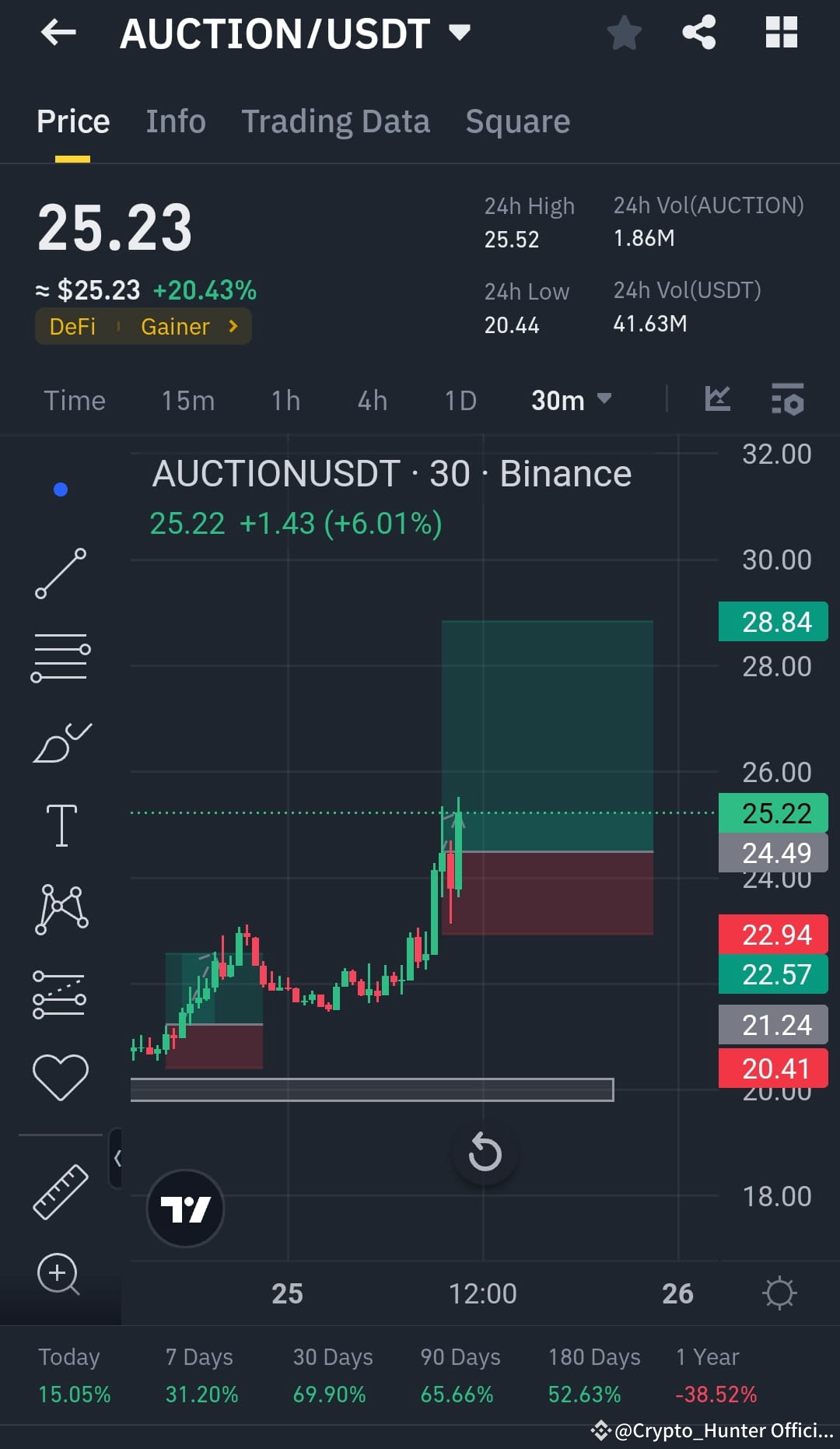Switch timeframe to 1D
The height and width of the screenshot is (1449, 840).
[460, 400]
